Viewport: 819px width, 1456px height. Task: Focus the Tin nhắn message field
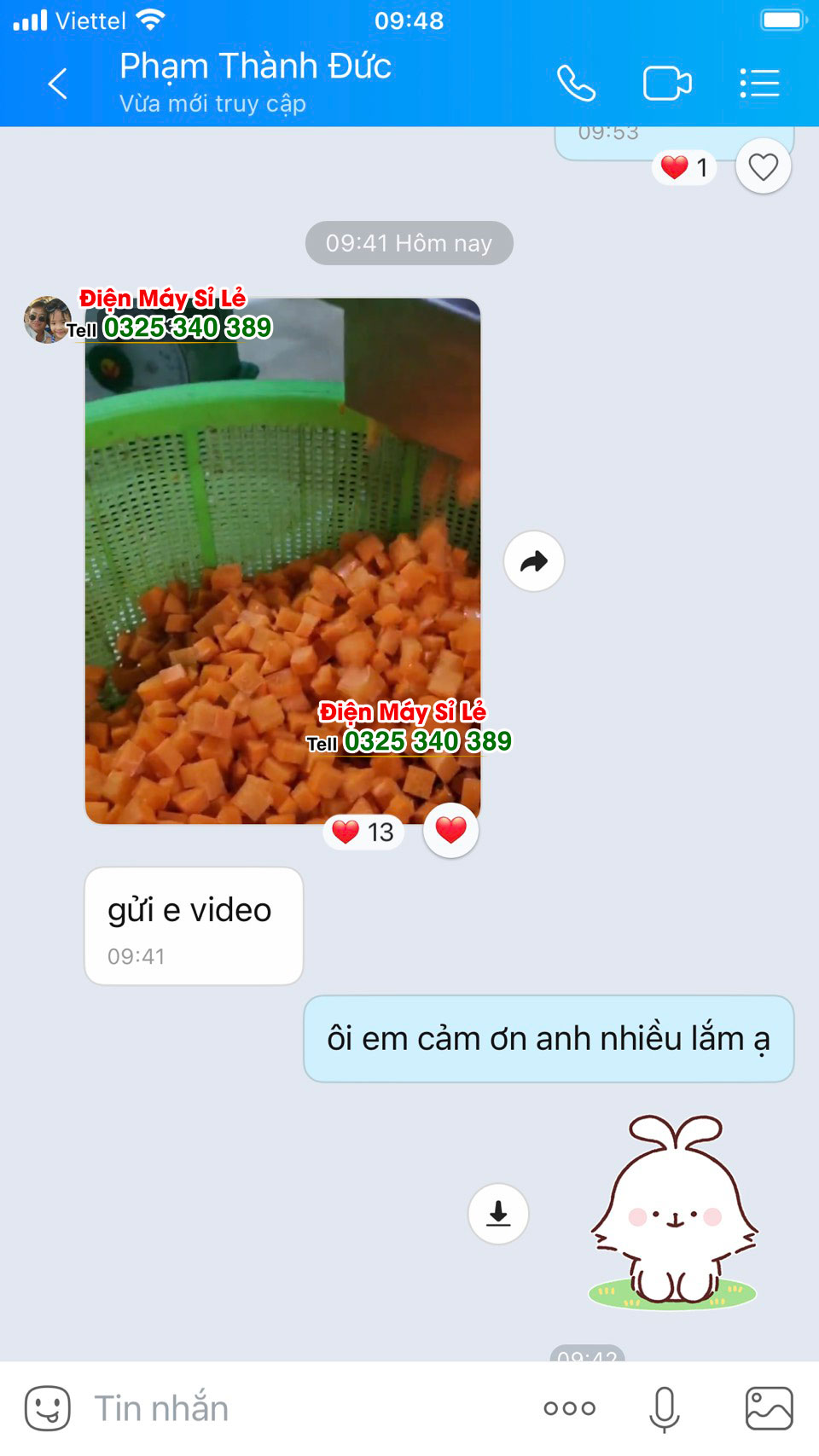(x=299, y=1408)
